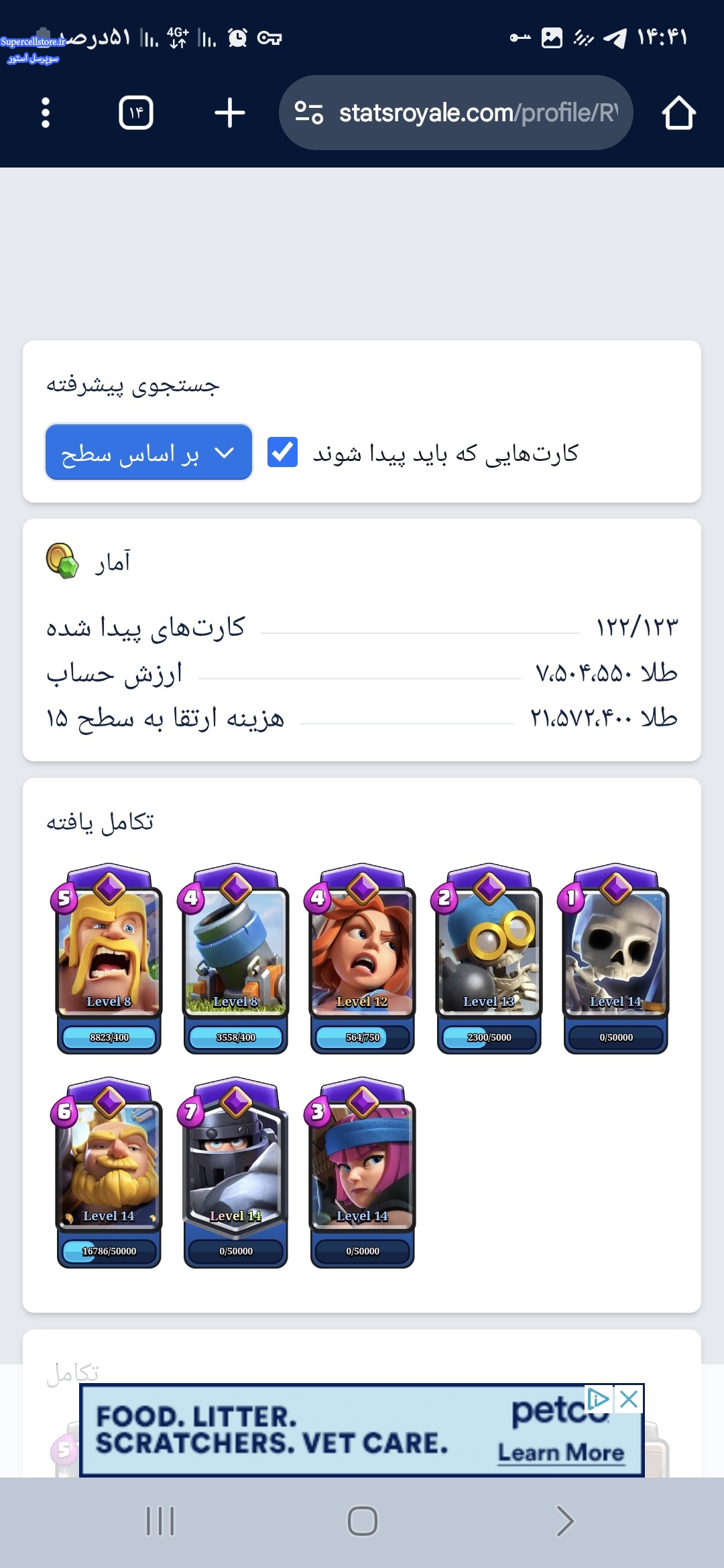Open the recent apps view

click(160, 1521)
